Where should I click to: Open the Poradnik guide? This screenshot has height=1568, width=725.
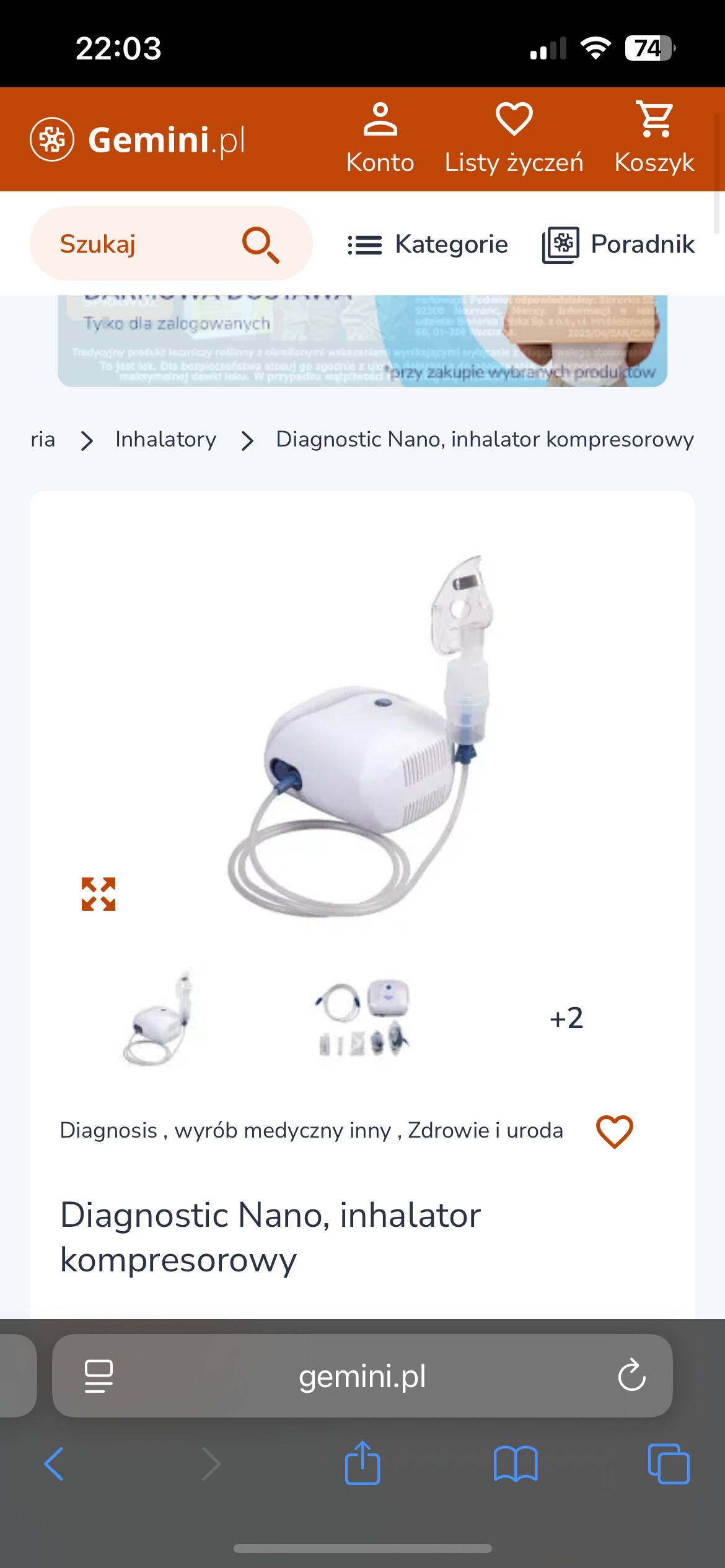618,244
